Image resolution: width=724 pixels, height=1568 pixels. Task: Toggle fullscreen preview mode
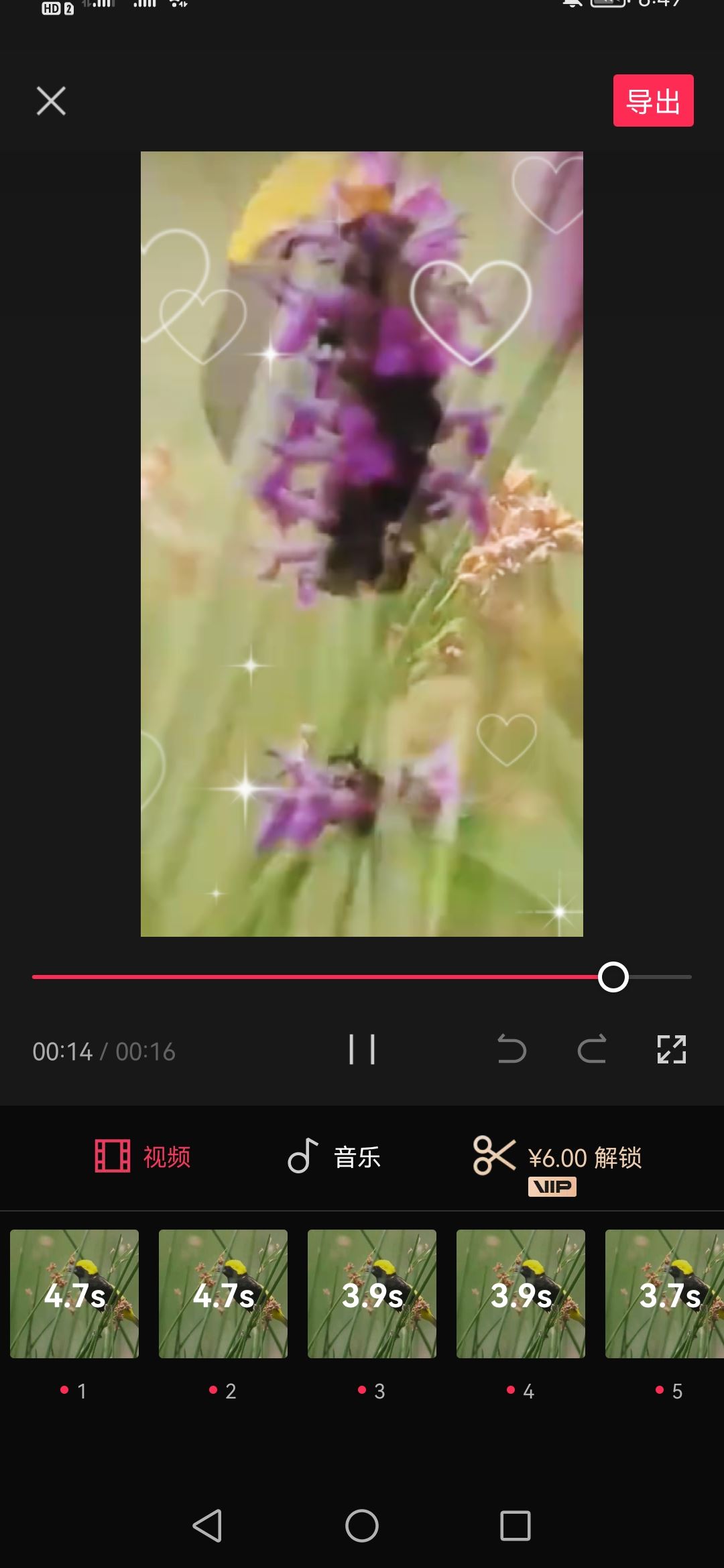(672, 1050)
